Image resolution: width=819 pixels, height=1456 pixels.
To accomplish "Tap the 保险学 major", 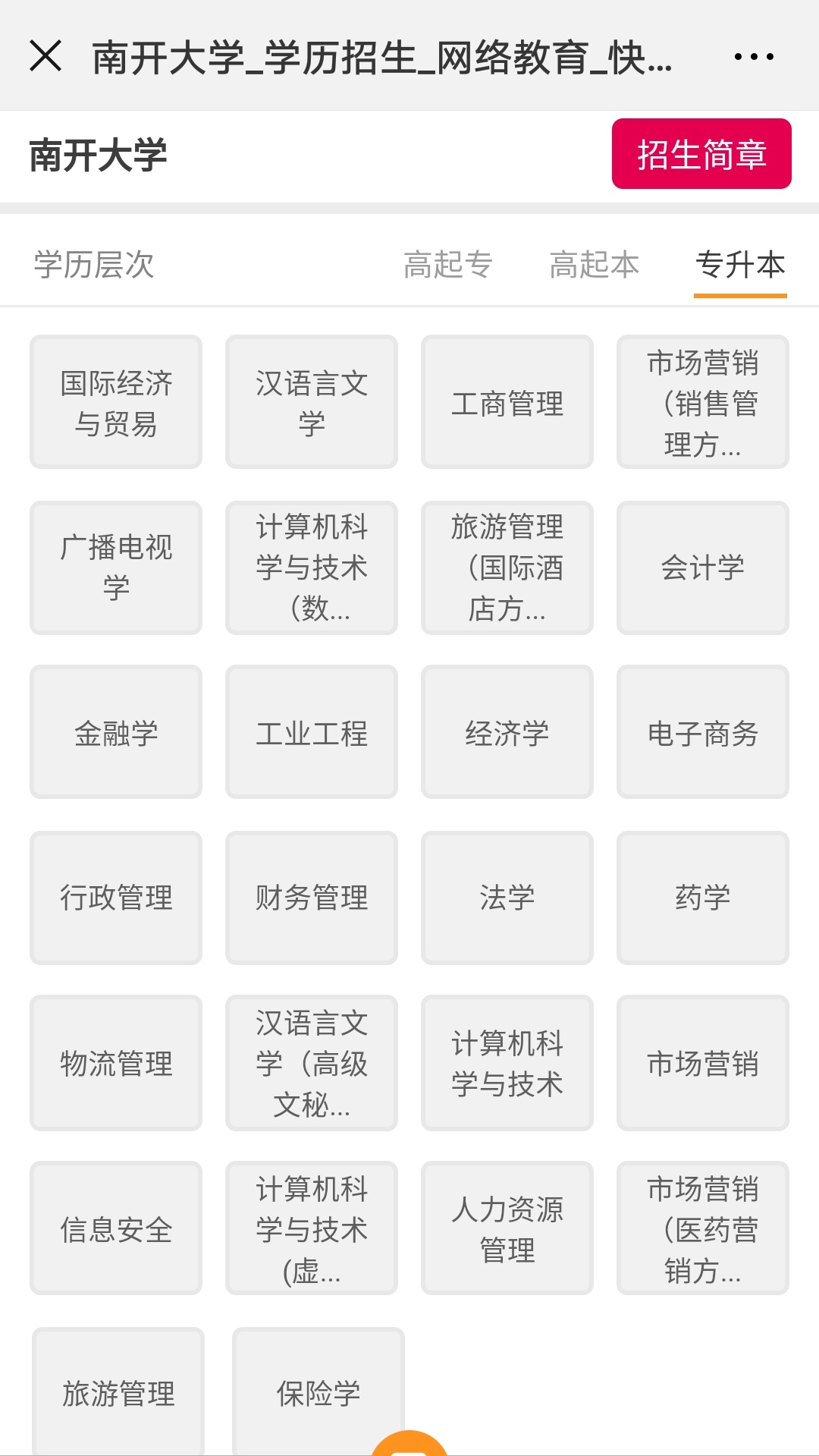I will [318, 1392].
